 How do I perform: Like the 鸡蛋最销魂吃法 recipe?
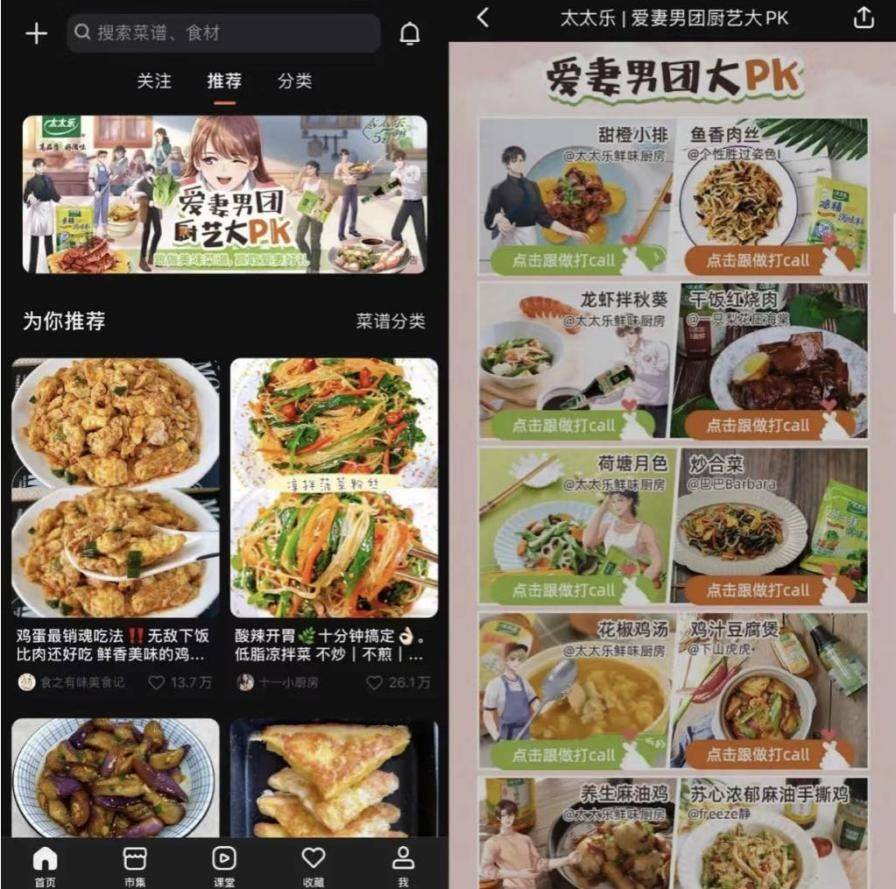click(157, 682)
